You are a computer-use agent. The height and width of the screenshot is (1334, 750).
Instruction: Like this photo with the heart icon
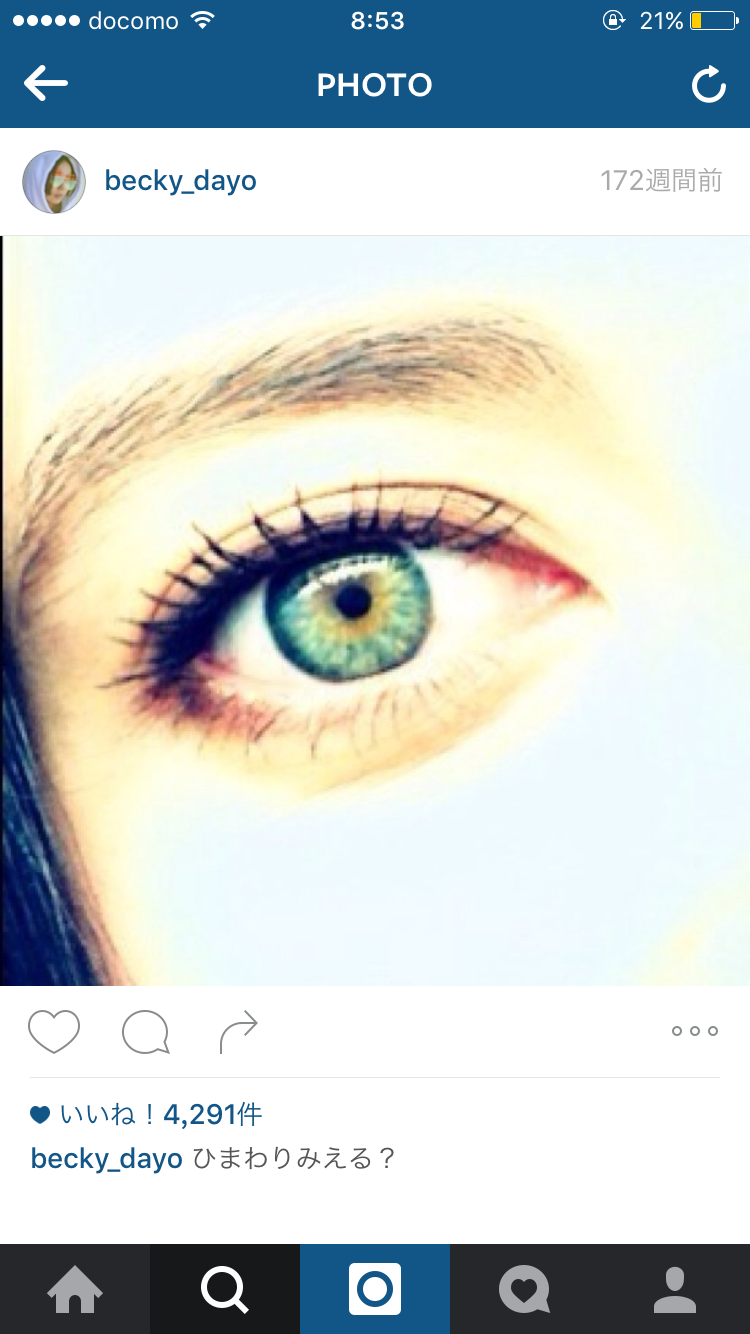(54, 1031)
